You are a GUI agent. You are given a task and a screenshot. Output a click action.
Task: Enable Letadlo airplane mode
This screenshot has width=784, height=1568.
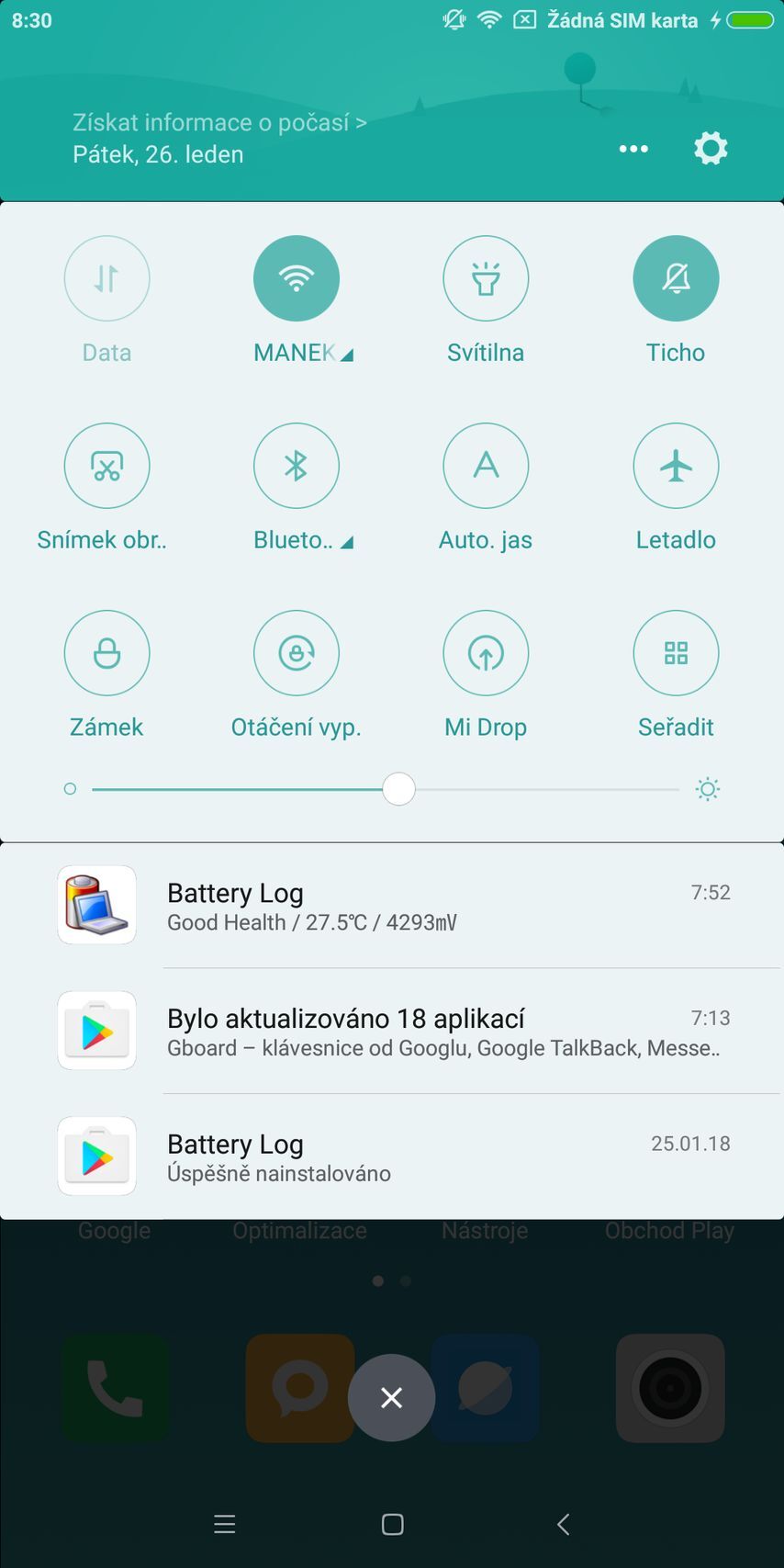click(676, 466)
